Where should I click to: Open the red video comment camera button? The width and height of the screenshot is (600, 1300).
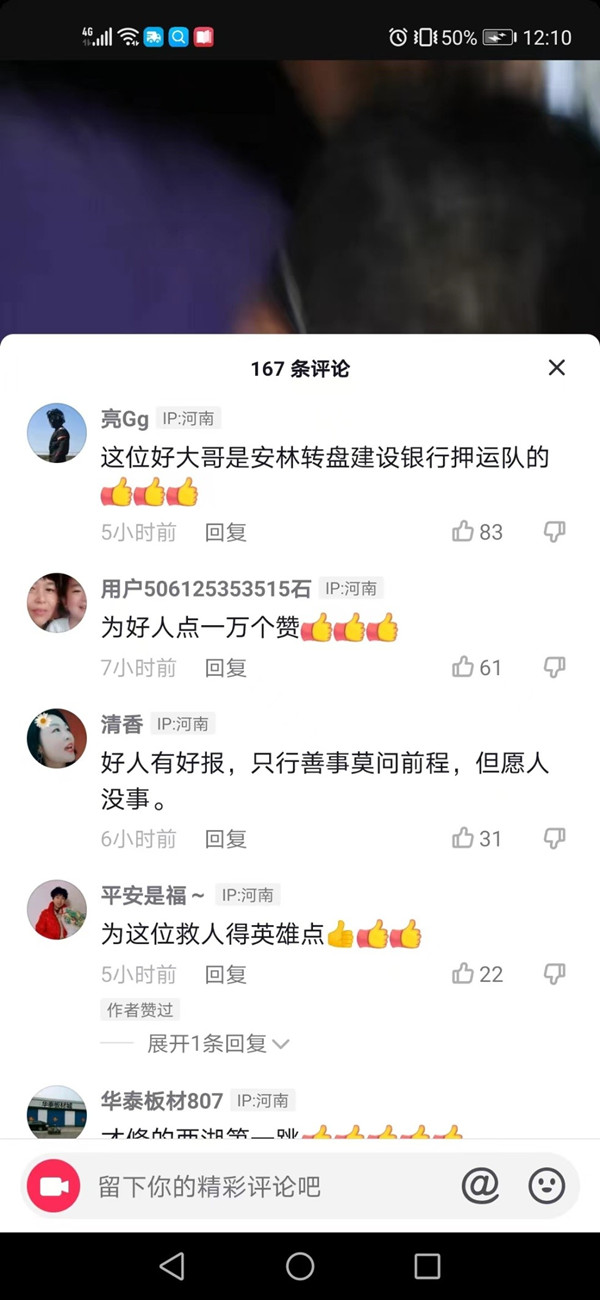[54, 1187]
